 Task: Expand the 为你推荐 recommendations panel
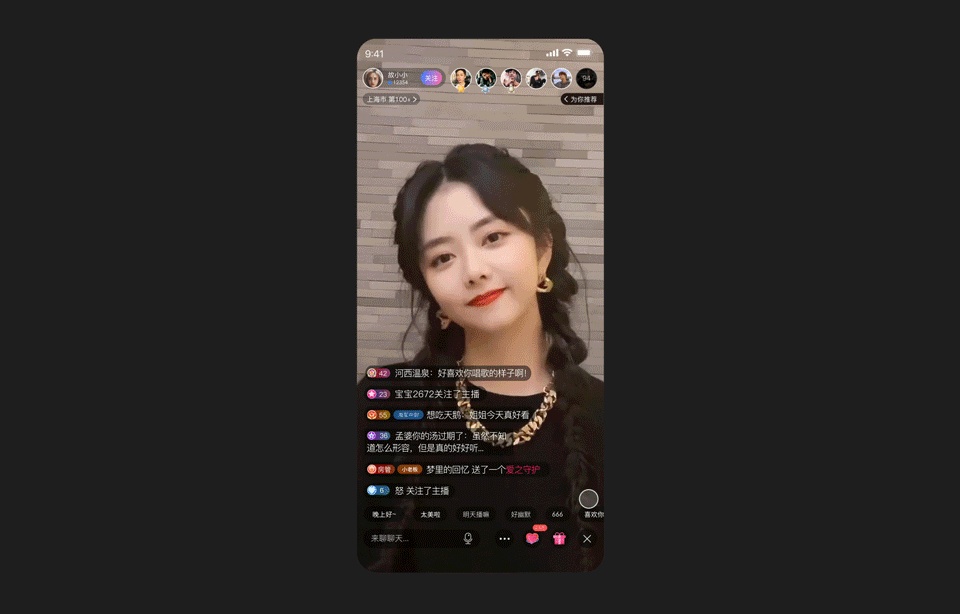(581, 99)
